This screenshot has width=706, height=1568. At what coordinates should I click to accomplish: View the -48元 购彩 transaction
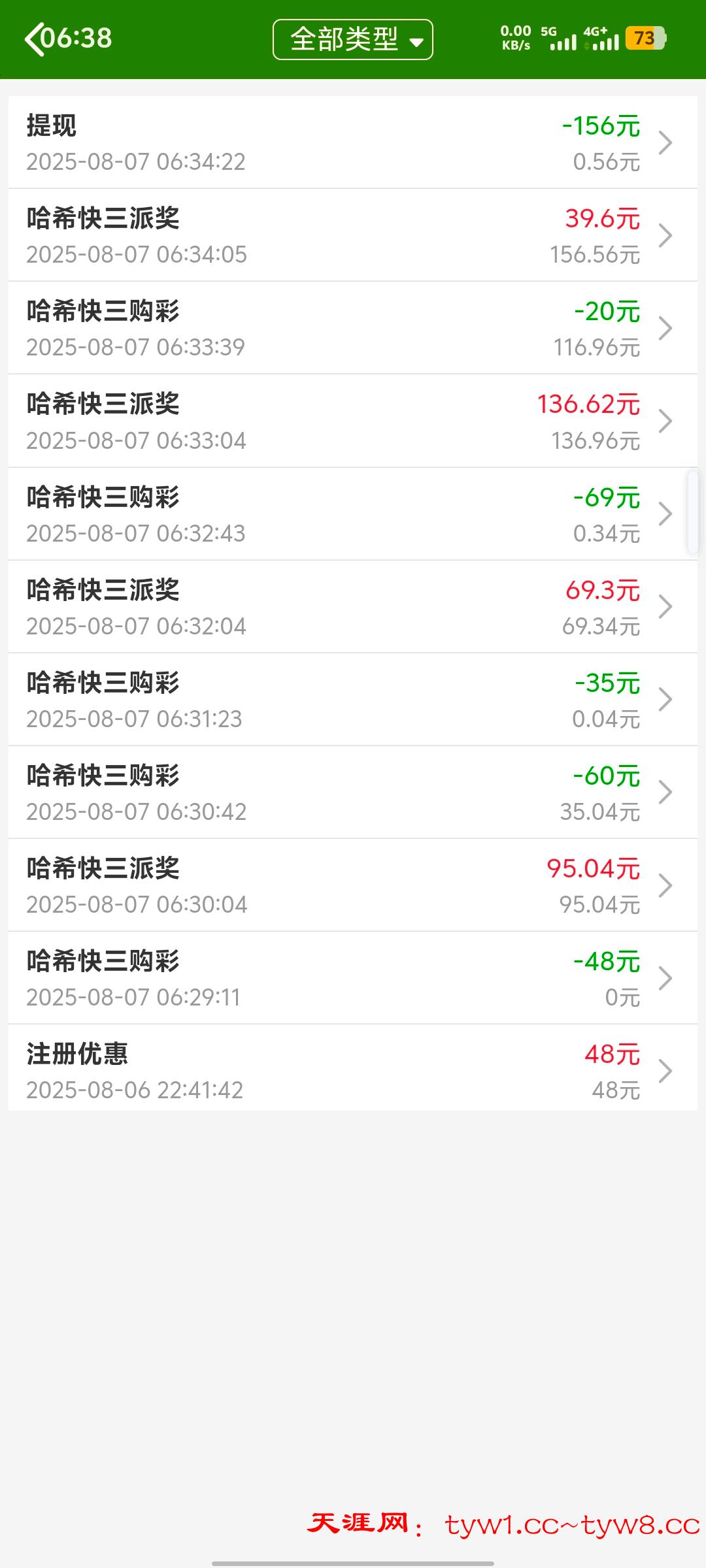click(x=353, y=978)
